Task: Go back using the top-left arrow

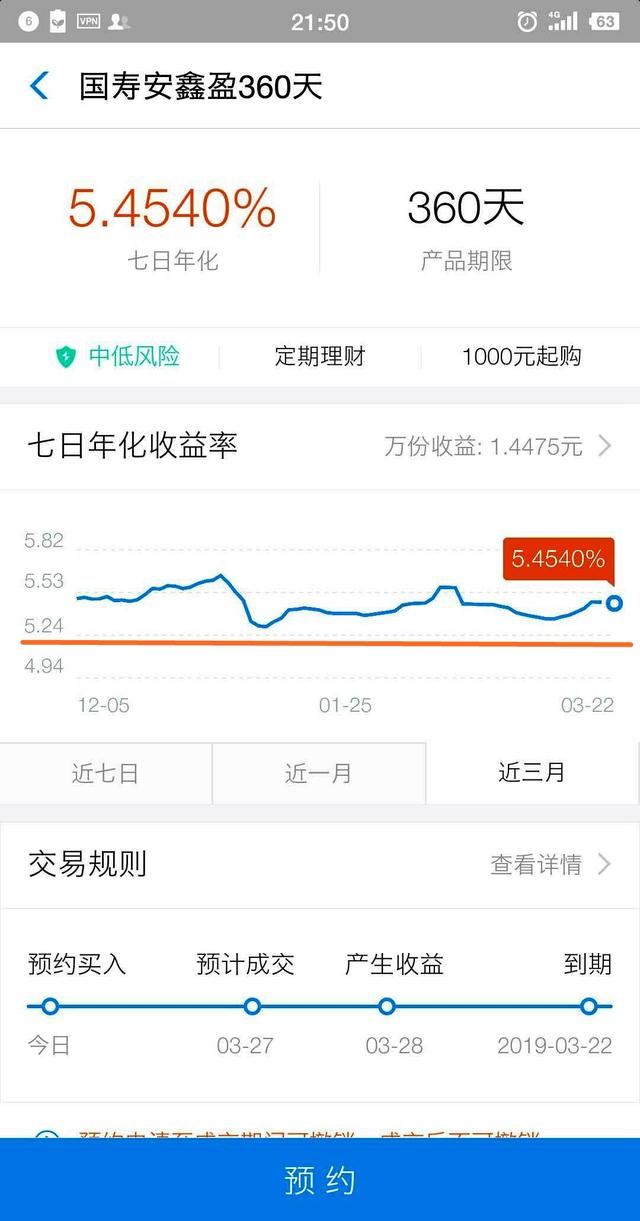Action: point(39,86)
